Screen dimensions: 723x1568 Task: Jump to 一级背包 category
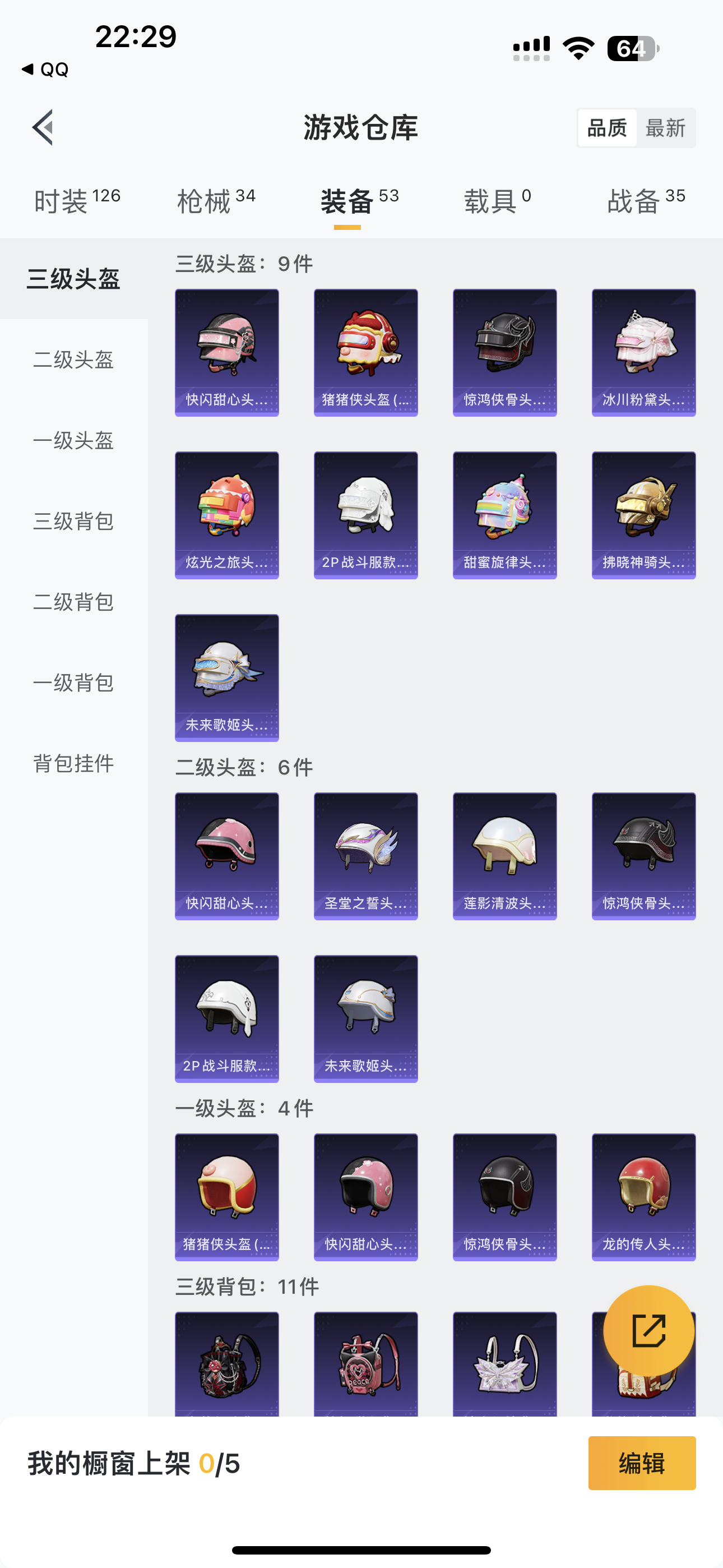pos(73,683)
